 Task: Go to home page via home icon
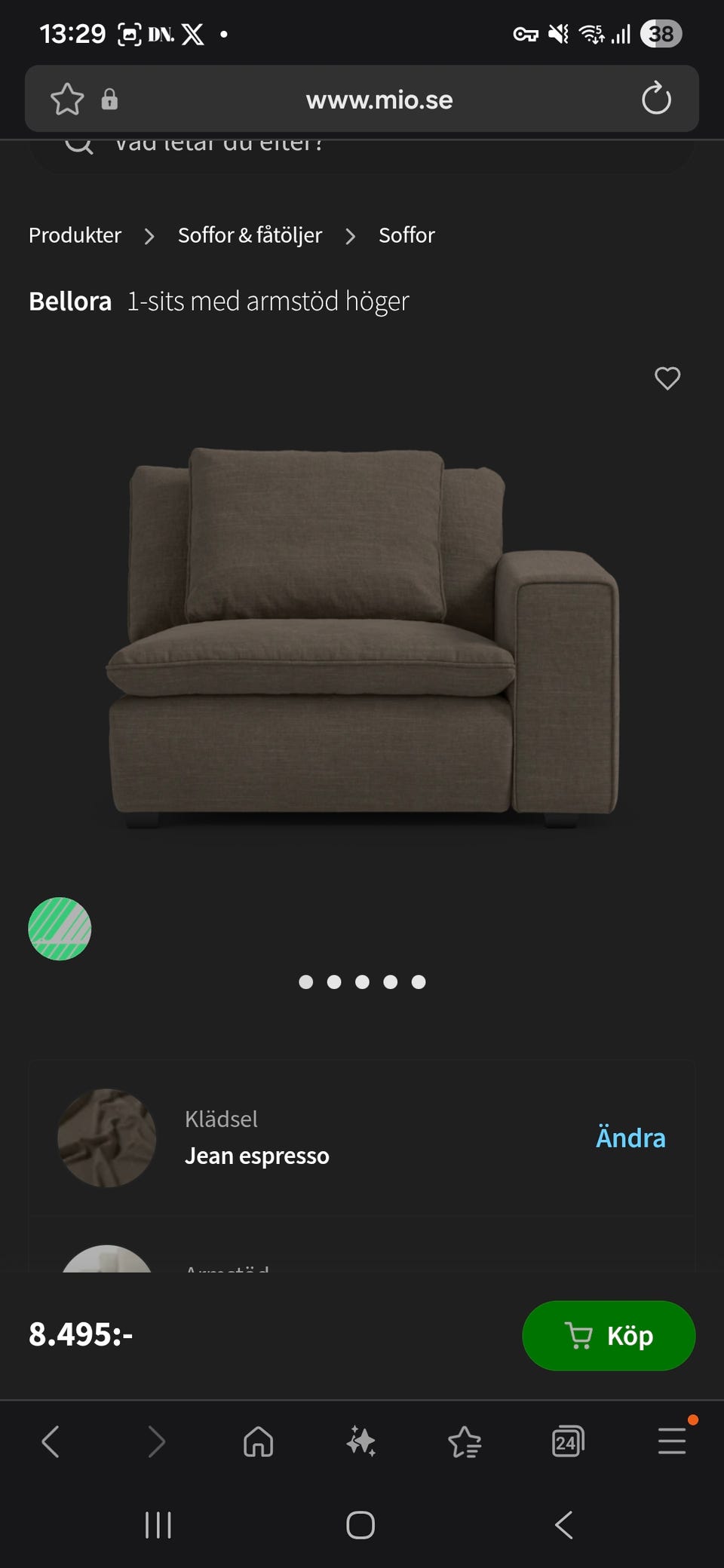coord(257,1442)
